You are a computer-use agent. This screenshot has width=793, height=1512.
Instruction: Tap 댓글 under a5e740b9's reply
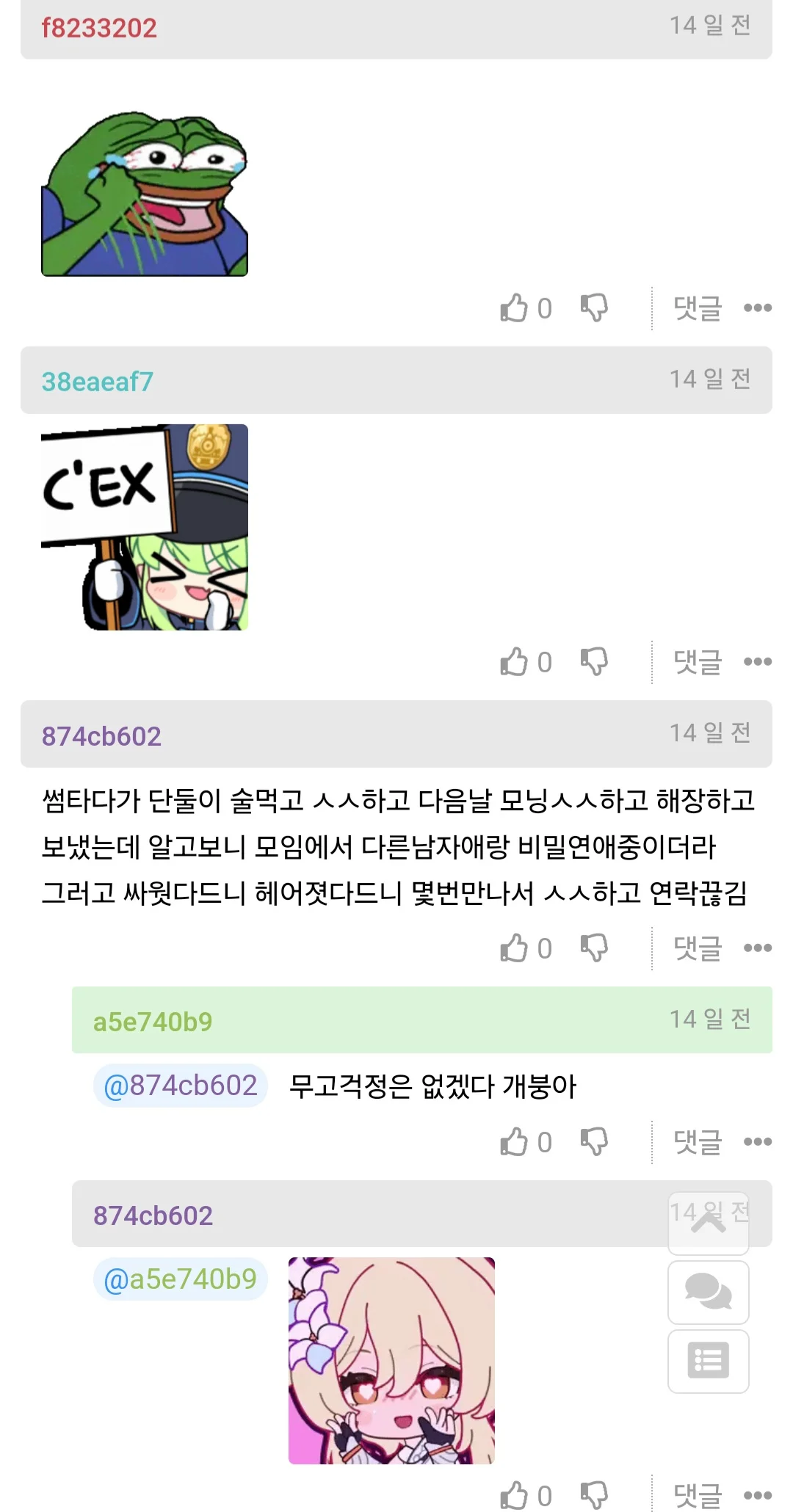pyautogui.click(x=698, y=1142)
